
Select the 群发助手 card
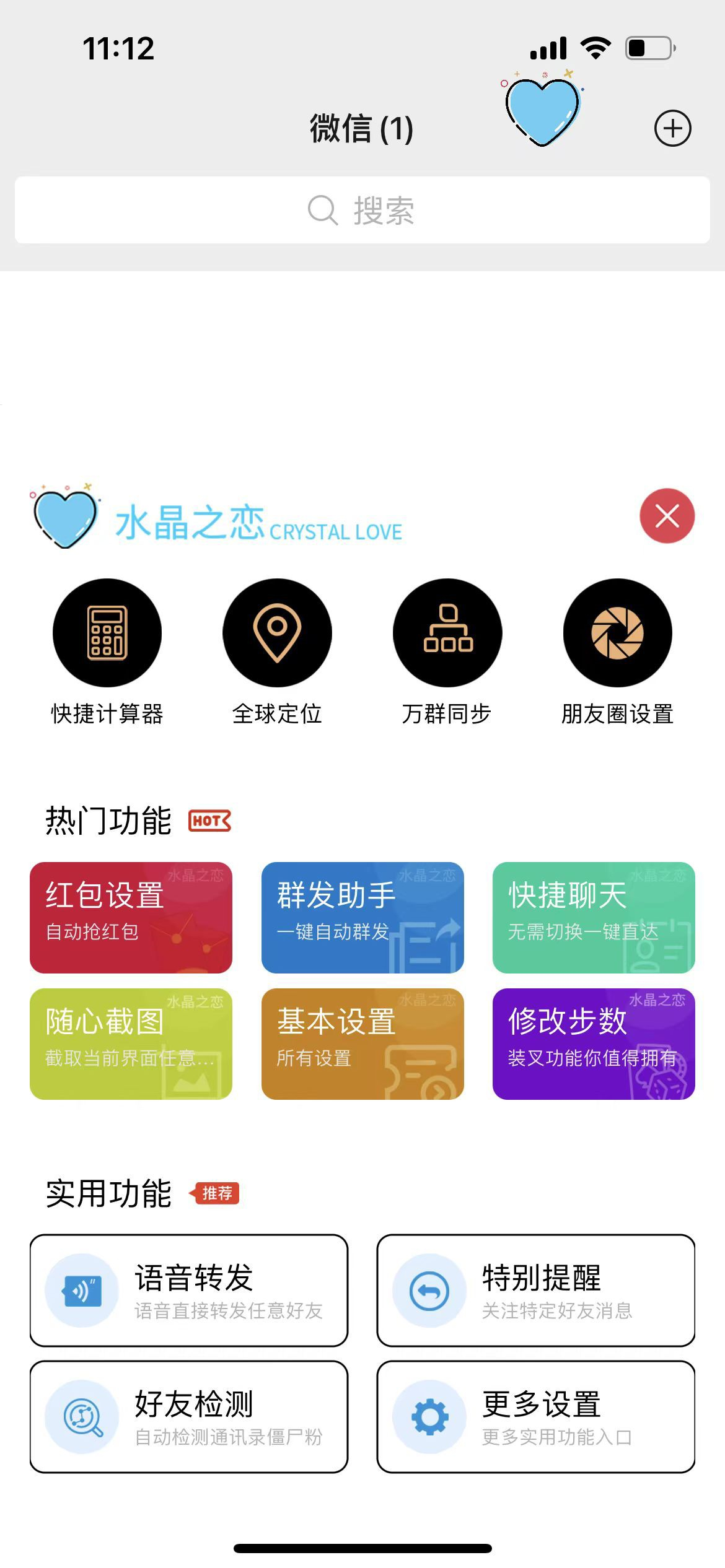click(x=362, y=917)
